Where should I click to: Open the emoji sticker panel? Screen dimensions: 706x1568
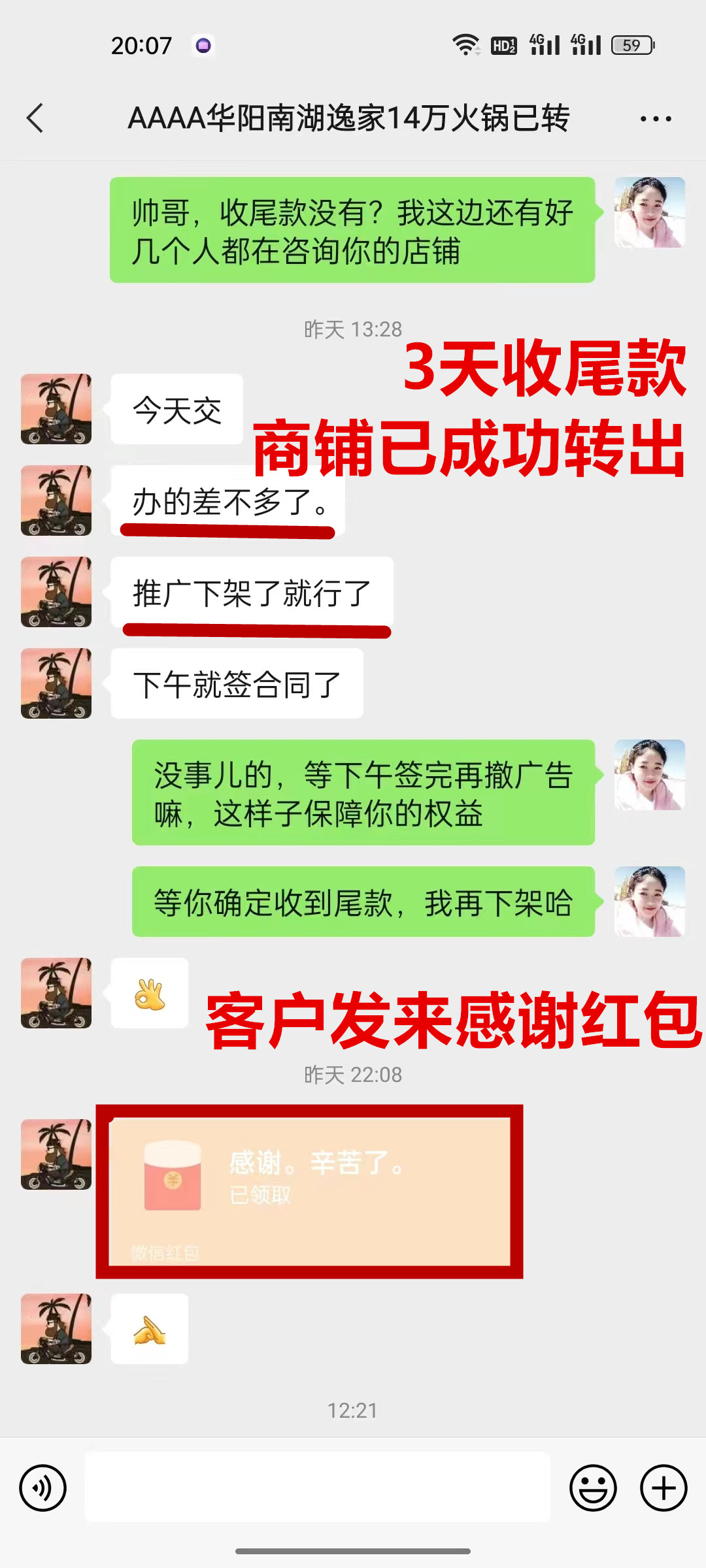pyautogui.click(x=593, y=1488)
